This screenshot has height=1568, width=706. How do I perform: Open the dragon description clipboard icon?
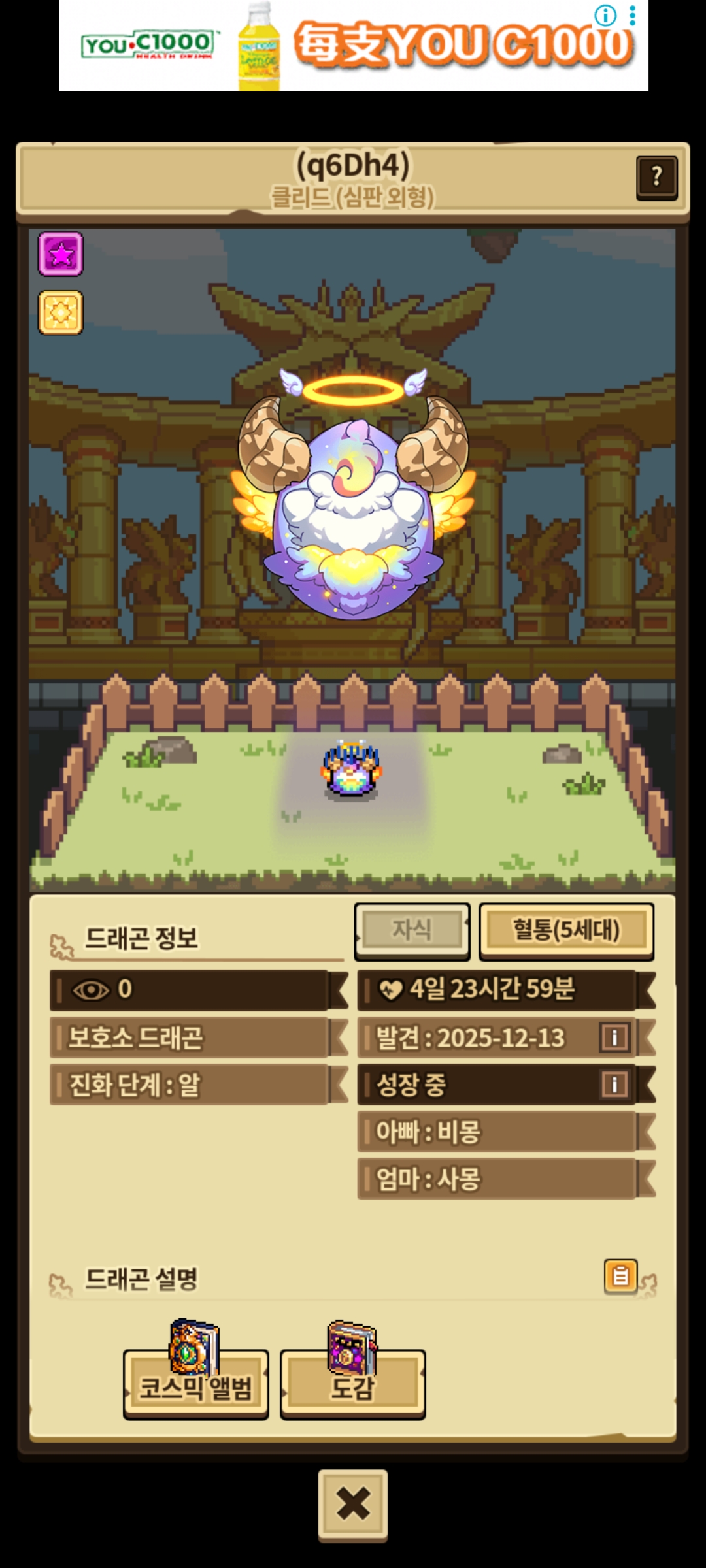point(620,1276)
